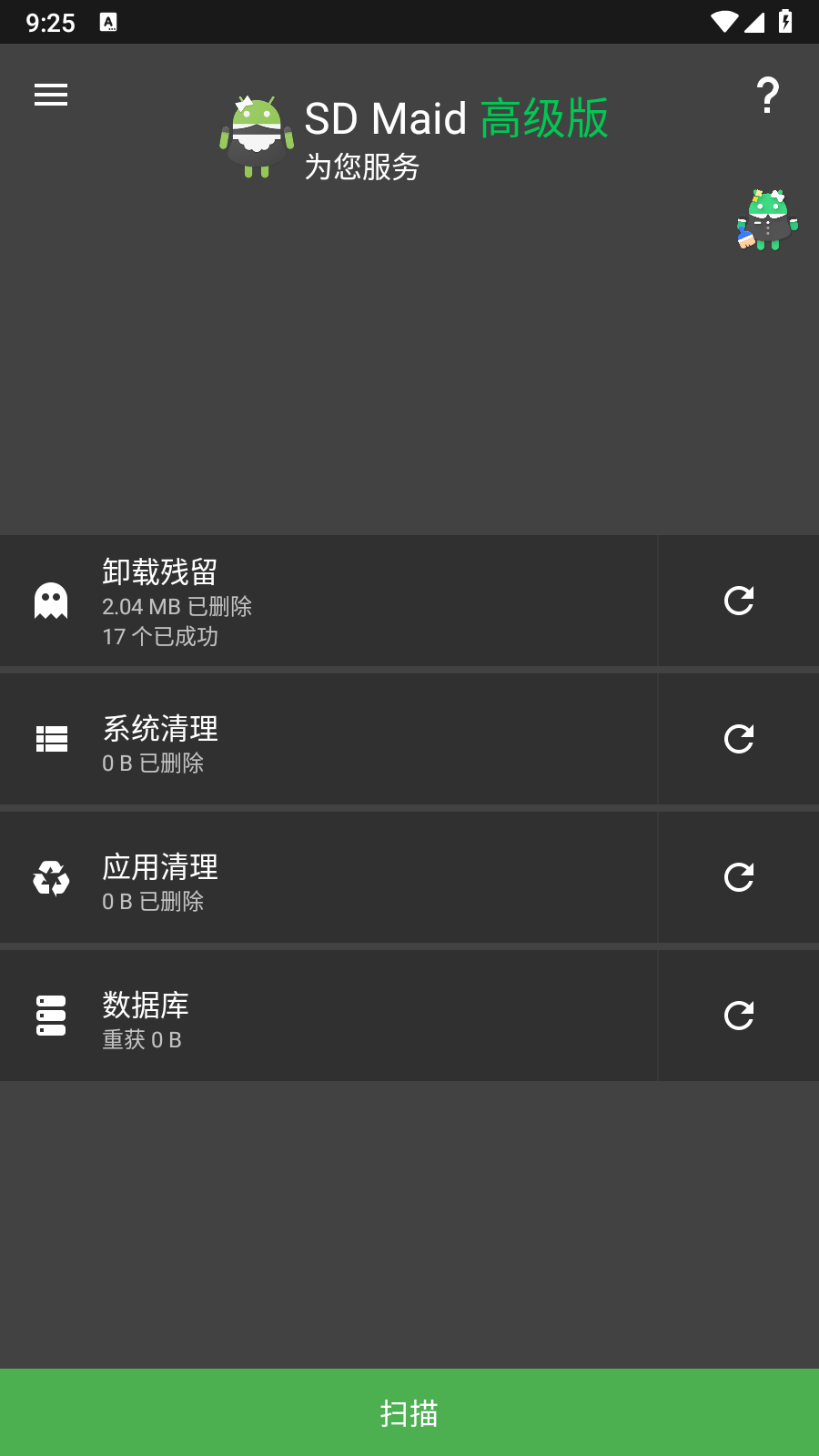The height and width of the screenshot is (1456, 819).
Task: Refresh the 卸载残留 section
Action: [x=738, y=601]
